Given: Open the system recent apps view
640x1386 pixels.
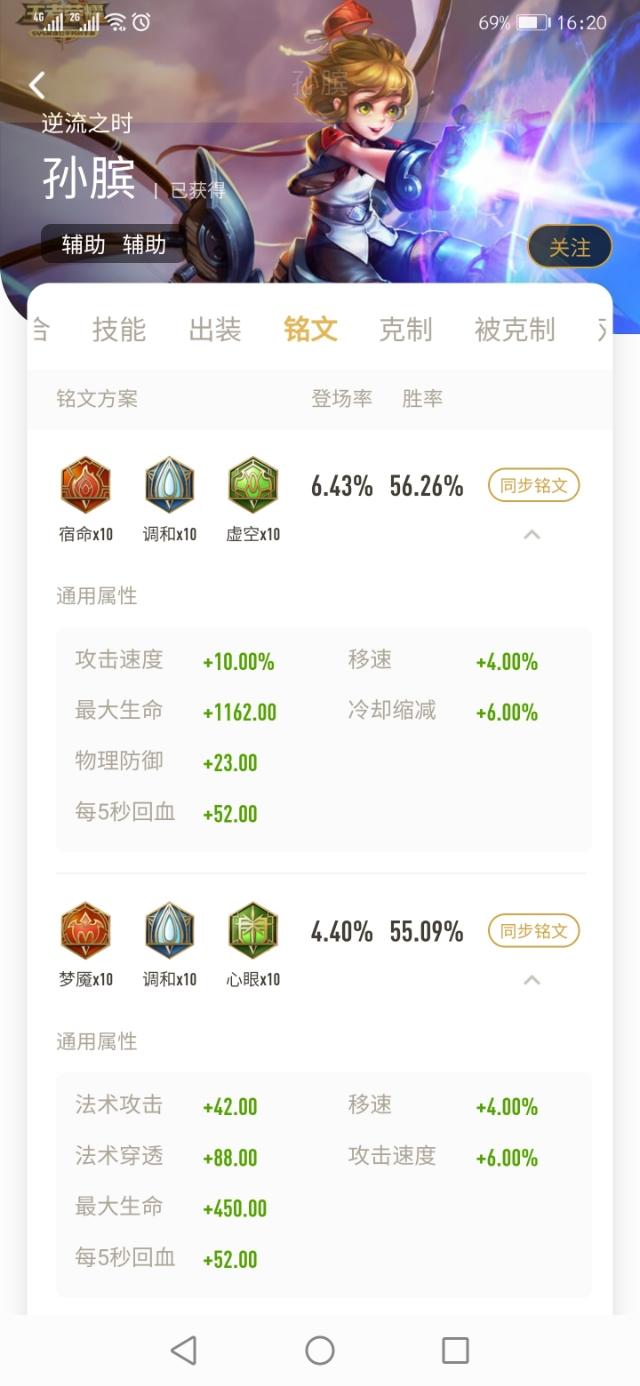Looking at the screenshot, I should (455, 1350).
